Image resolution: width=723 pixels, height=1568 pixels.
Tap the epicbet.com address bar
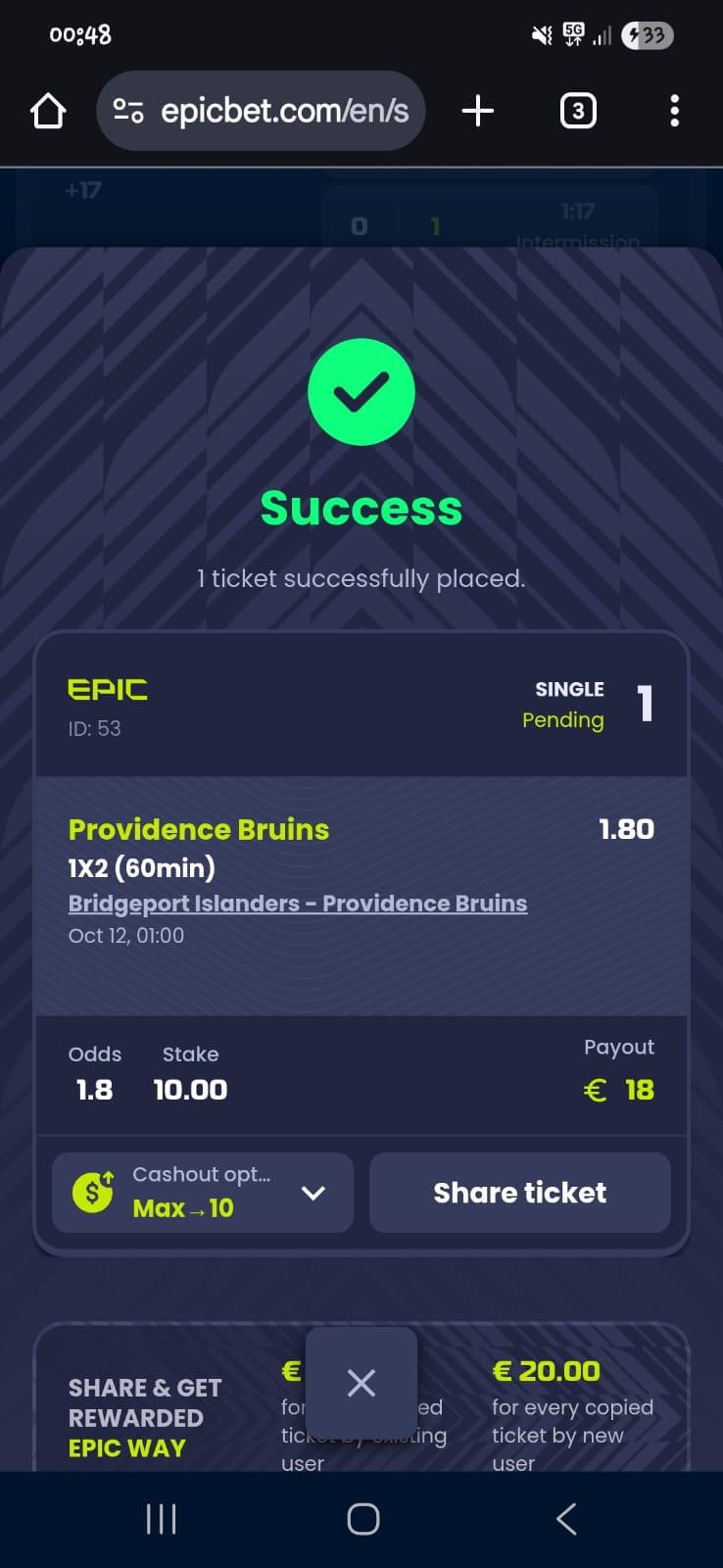[x=261, y=111]
